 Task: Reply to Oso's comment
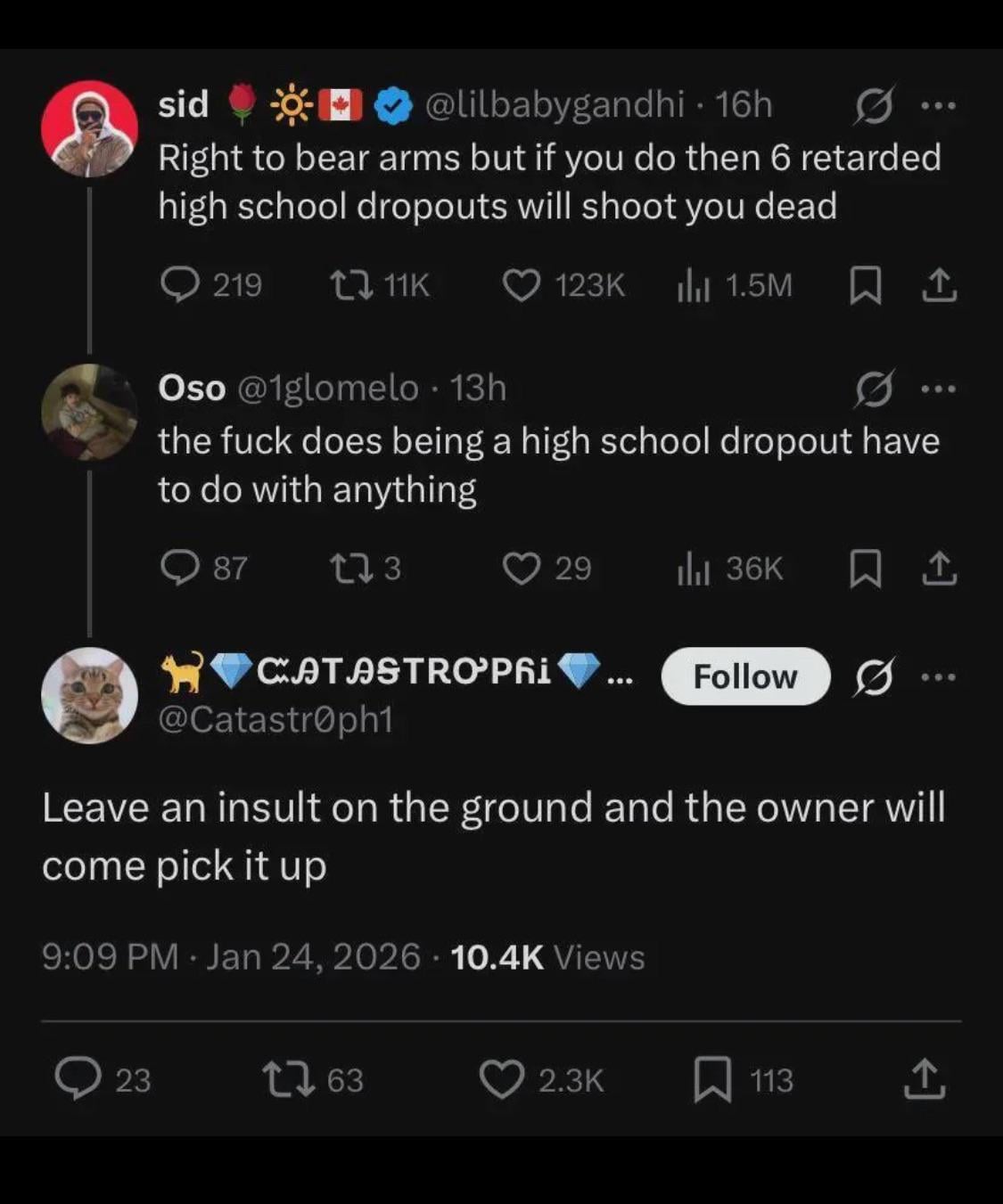pos(180,569)
